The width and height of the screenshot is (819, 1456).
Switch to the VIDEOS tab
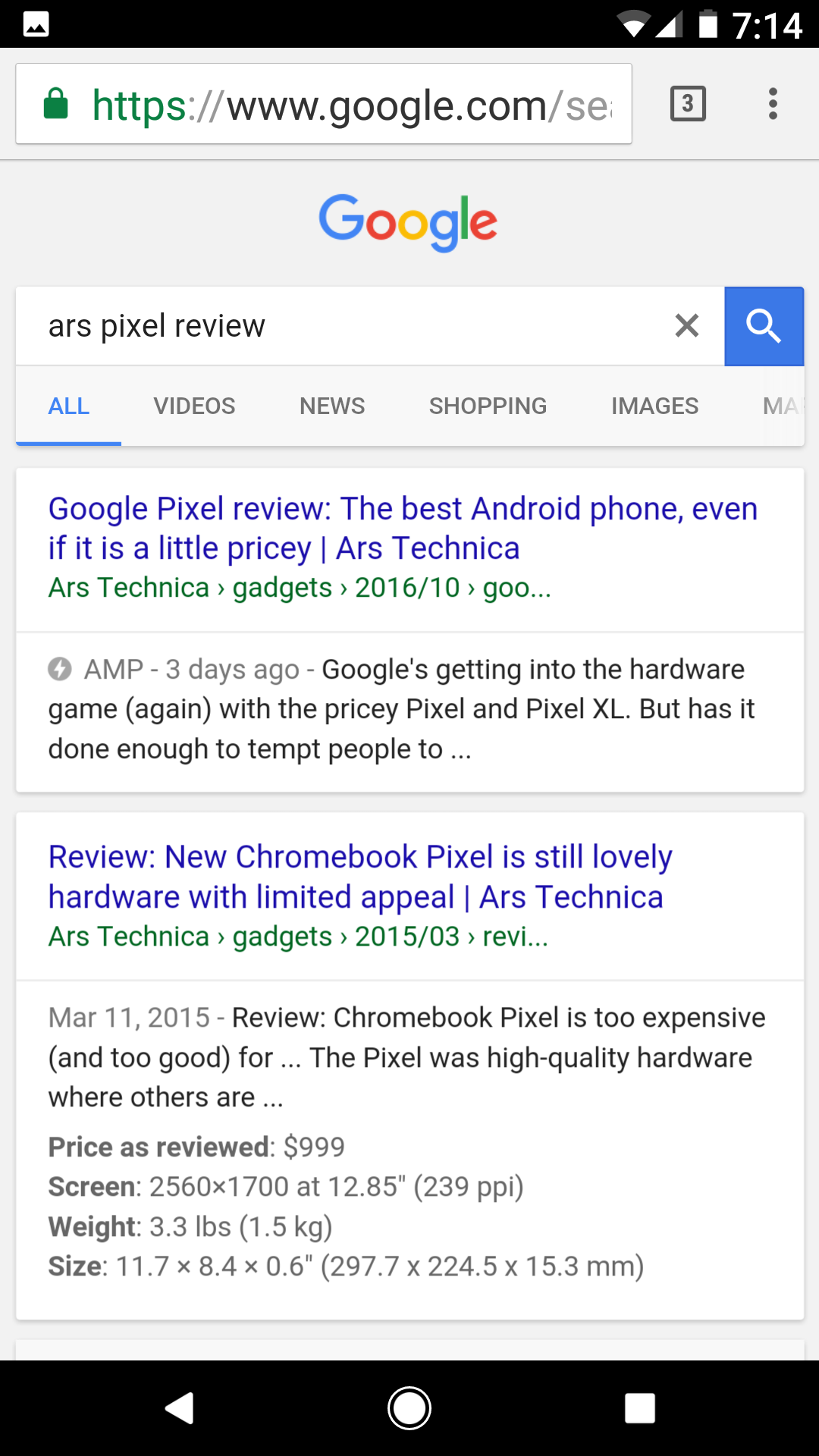pyautogui.click(x=194, y=406)
